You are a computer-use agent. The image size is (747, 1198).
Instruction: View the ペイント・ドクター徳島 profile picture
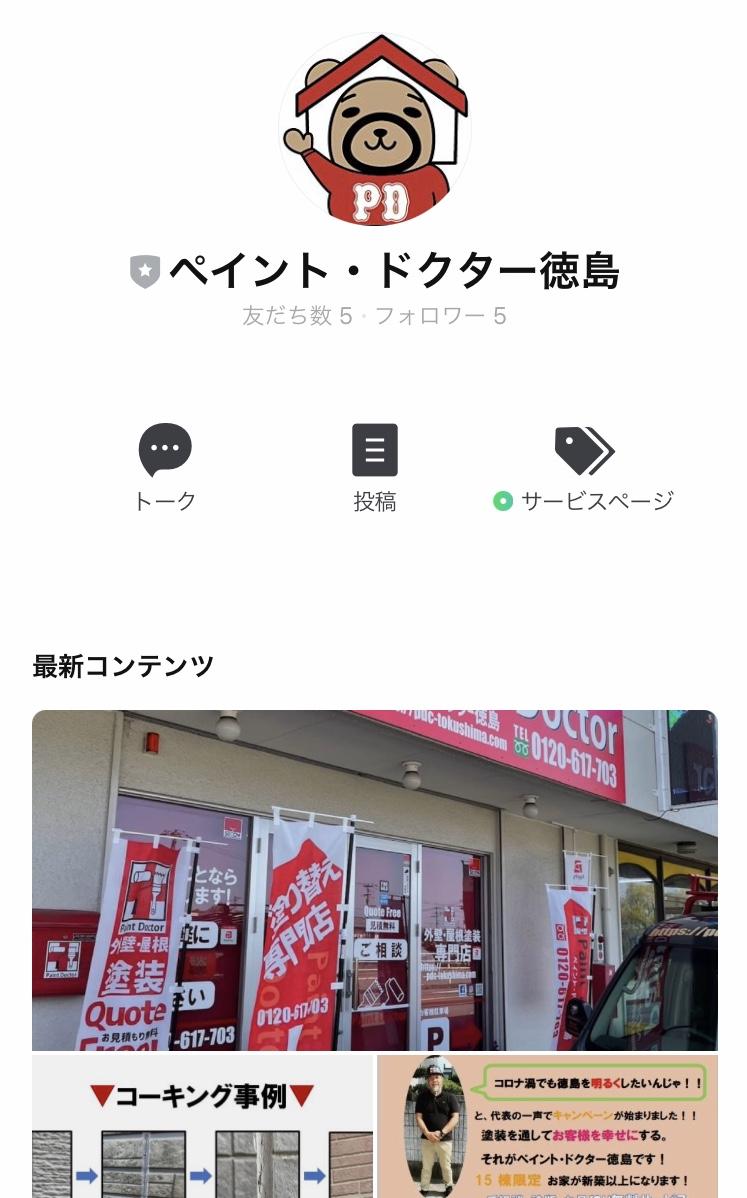pos(375,128)
